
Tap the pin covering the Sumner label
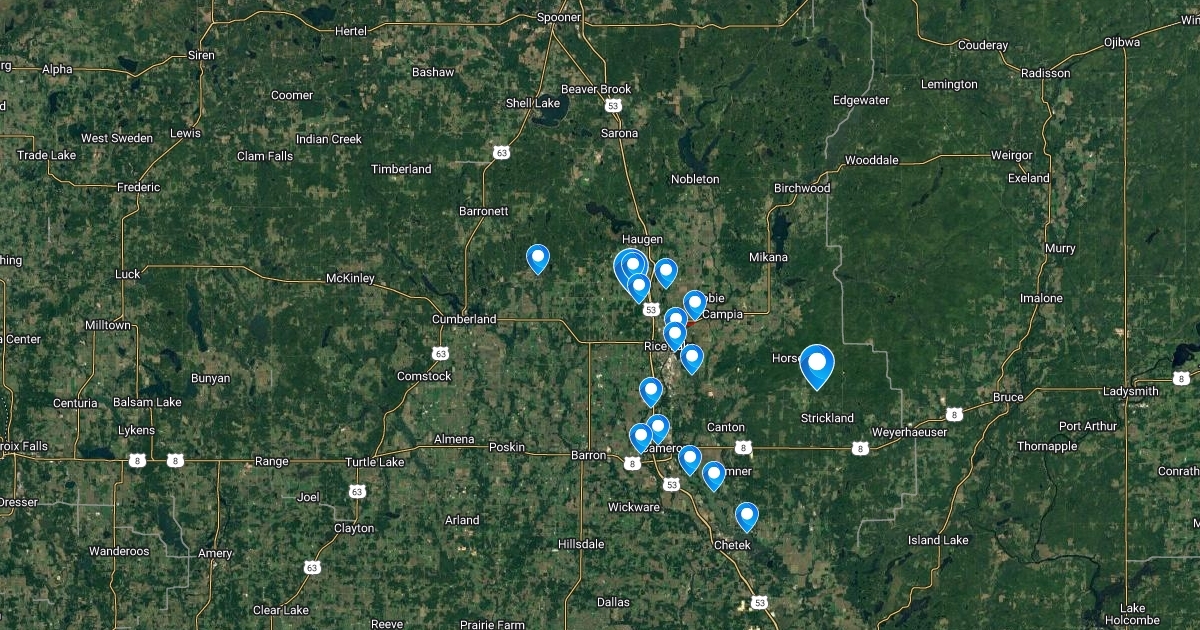click(713, 474)
